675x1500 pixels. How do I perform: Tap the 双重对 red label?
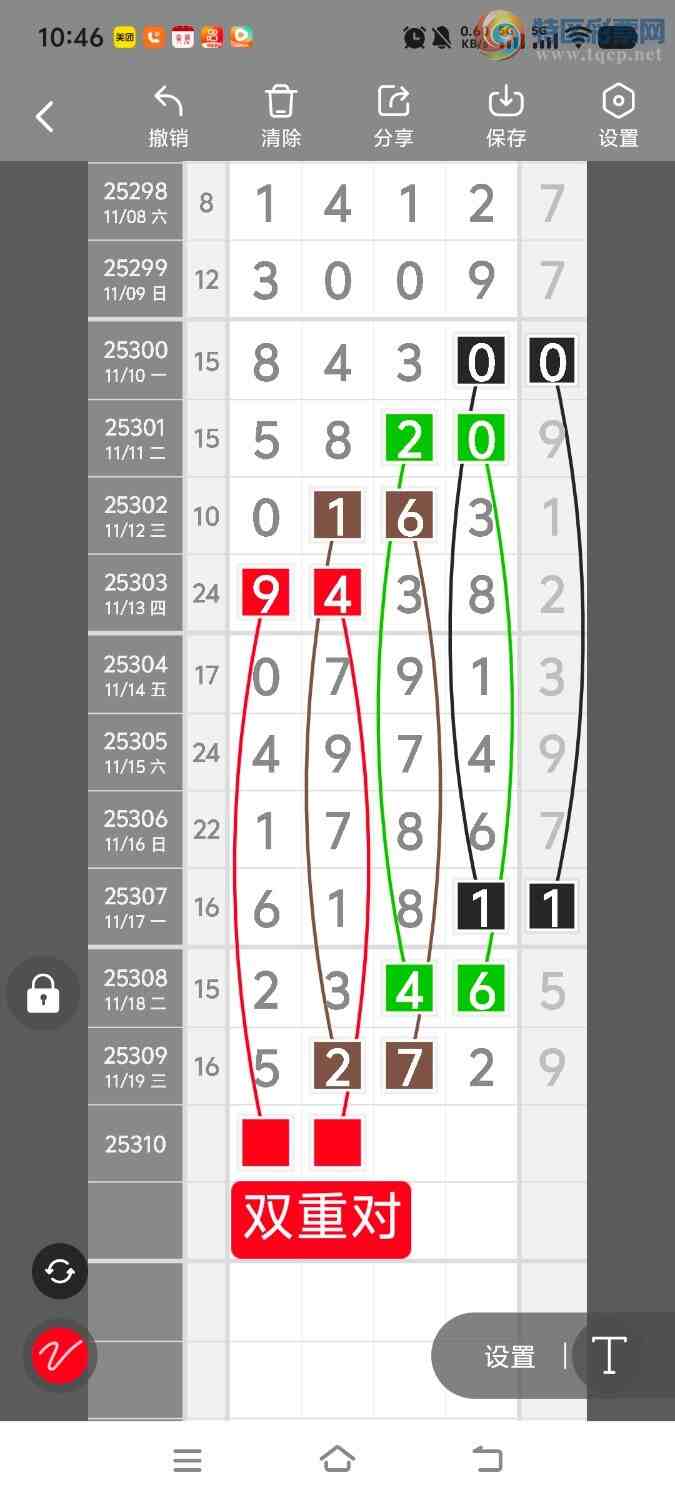[x=321, y=1219]
